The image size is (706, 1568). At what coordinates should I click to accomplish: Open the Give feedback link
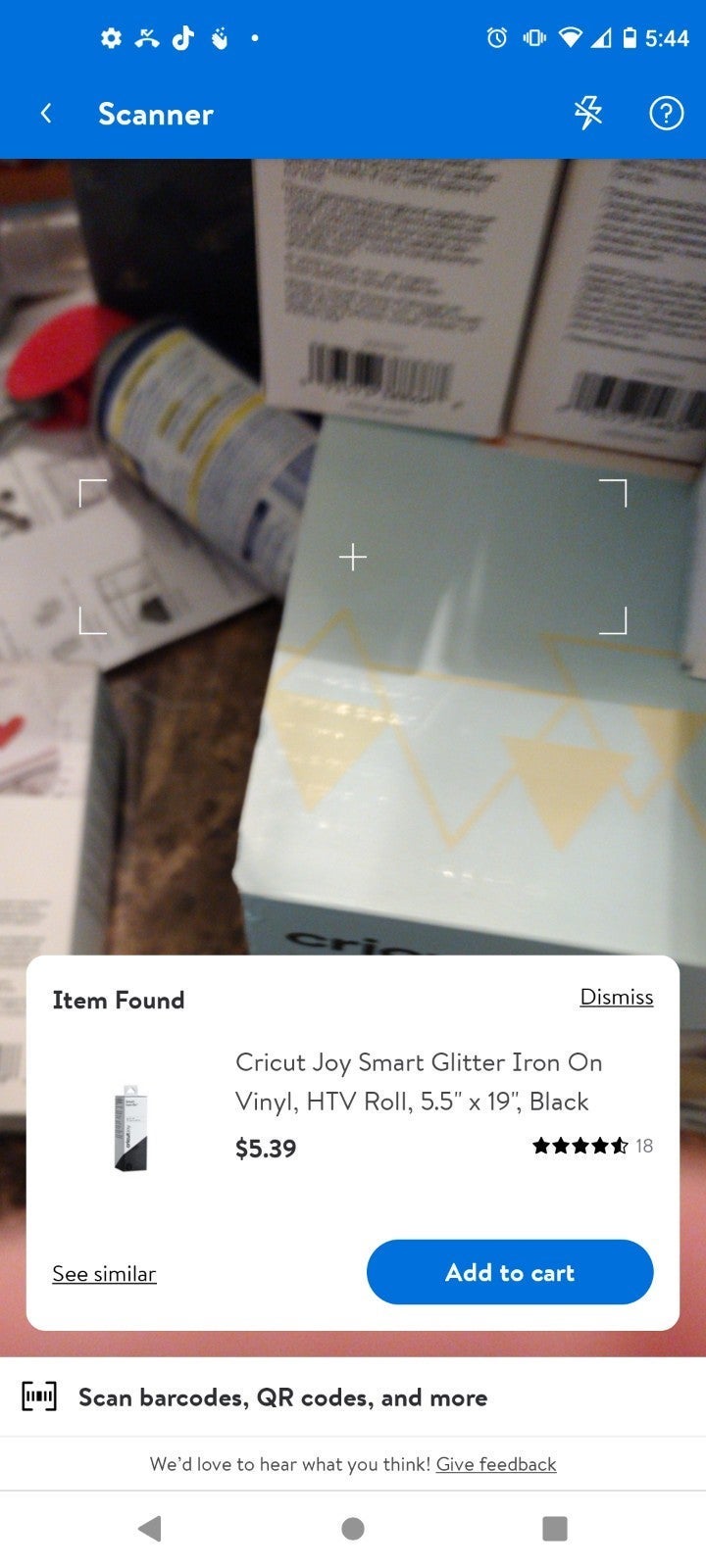click(x=496, y=1464)
